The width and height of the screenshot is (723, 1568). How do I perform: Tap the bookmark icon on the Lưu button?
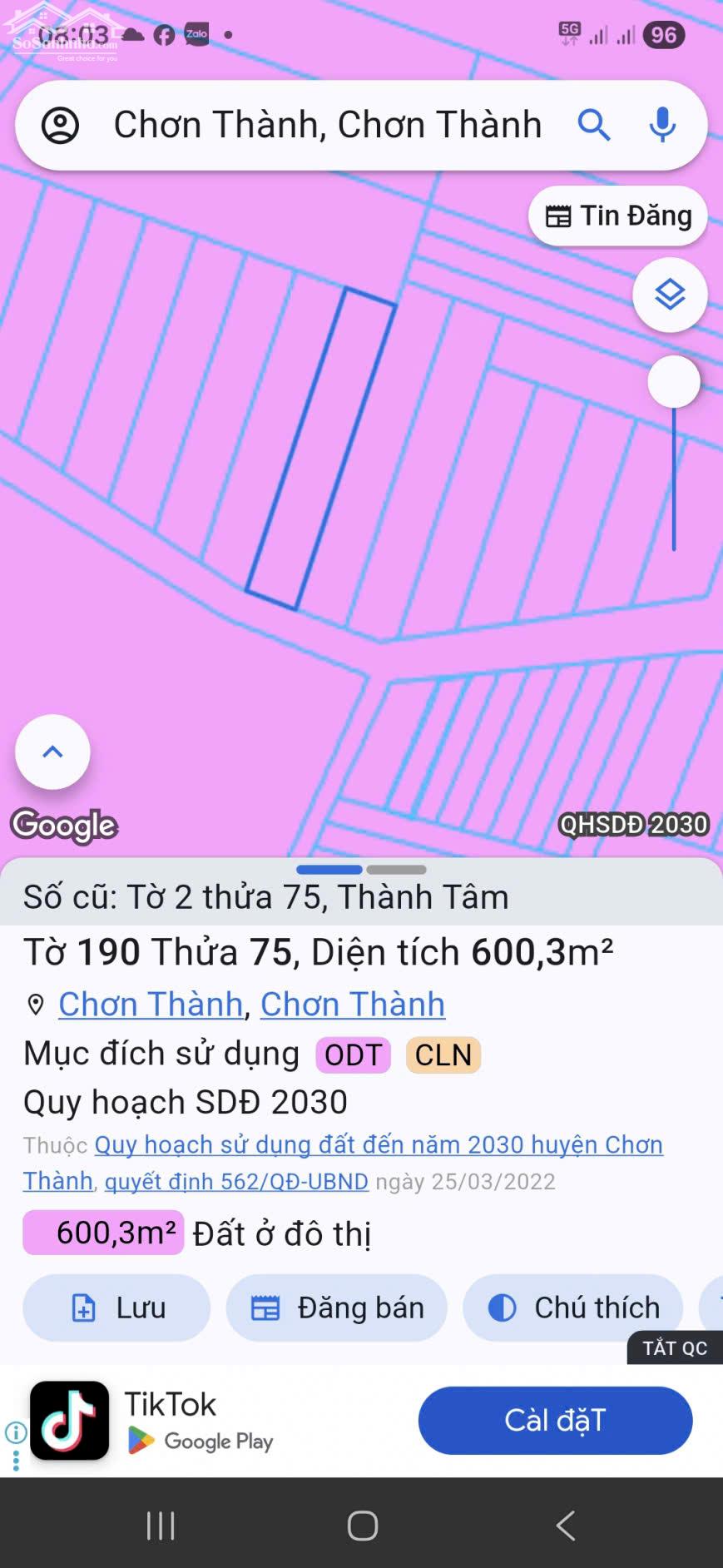click(82, 1307)
